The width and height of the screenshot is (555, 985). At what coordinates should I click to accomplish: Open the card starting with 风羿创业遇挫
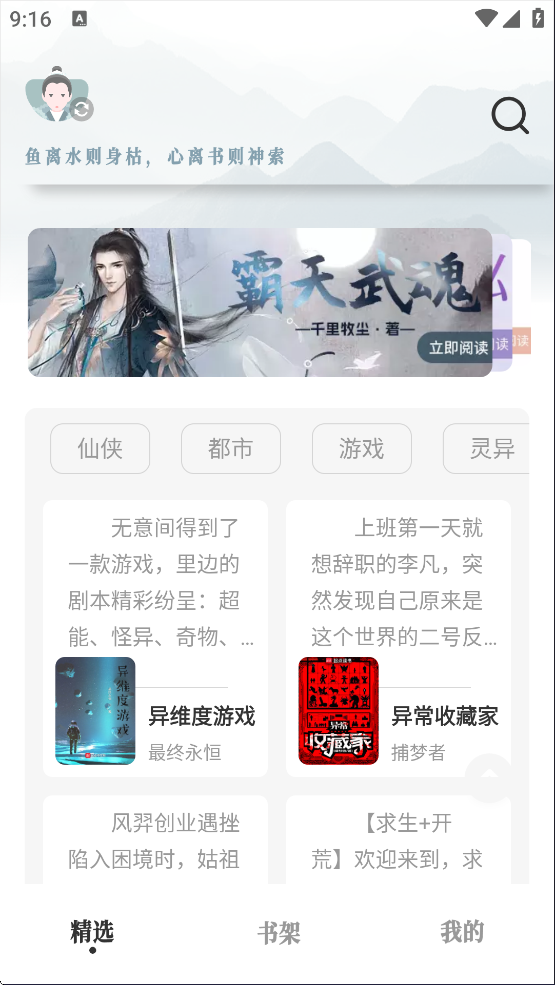(155, 839)
